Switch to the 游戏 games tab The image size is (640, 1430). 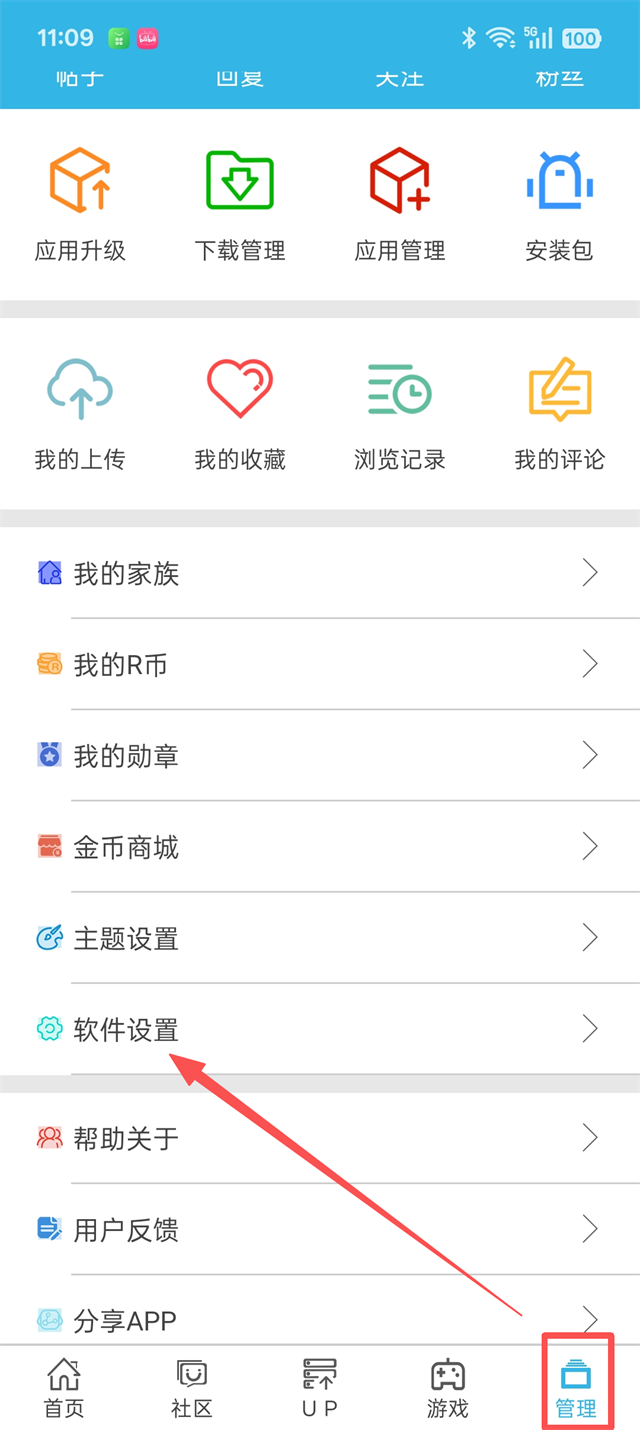tap(448, 1388)
